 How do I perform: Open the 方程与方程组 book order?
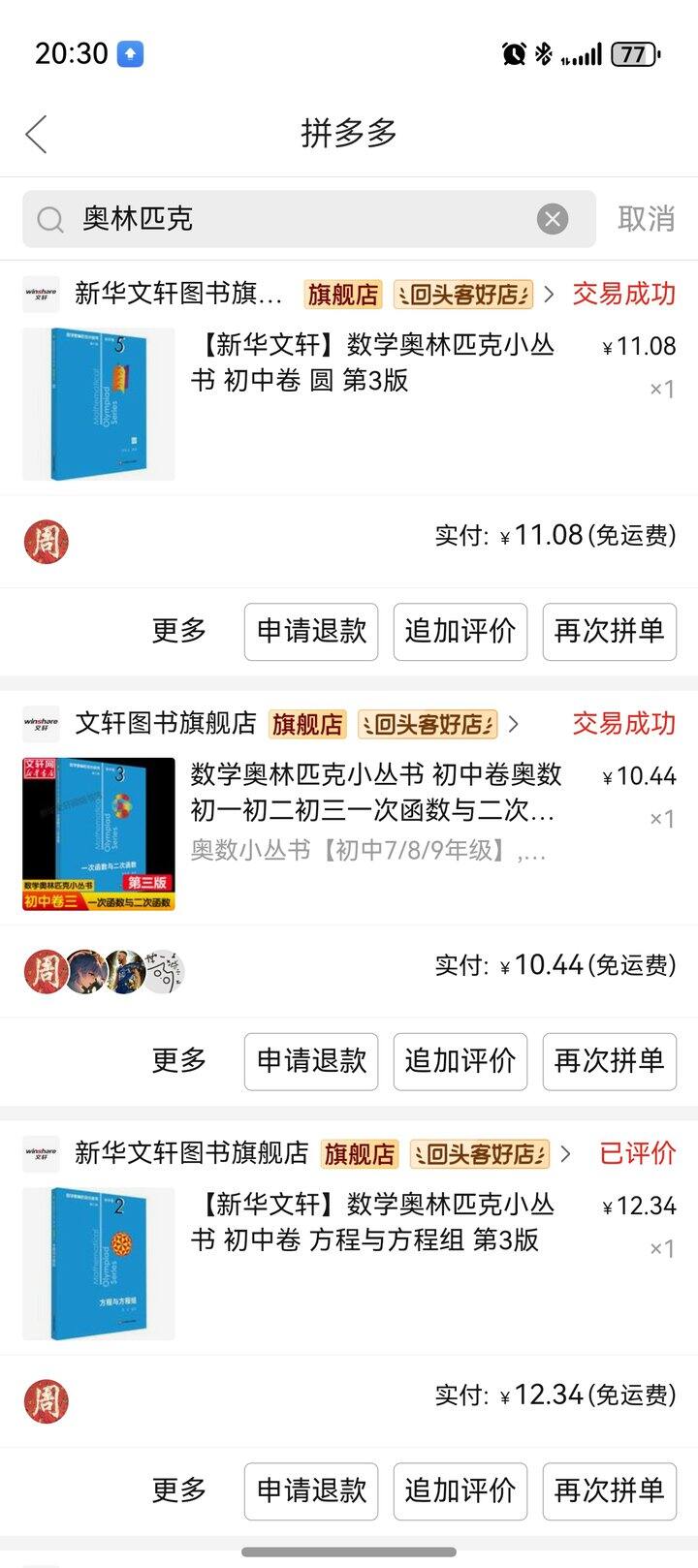(x=373, y=1223)
